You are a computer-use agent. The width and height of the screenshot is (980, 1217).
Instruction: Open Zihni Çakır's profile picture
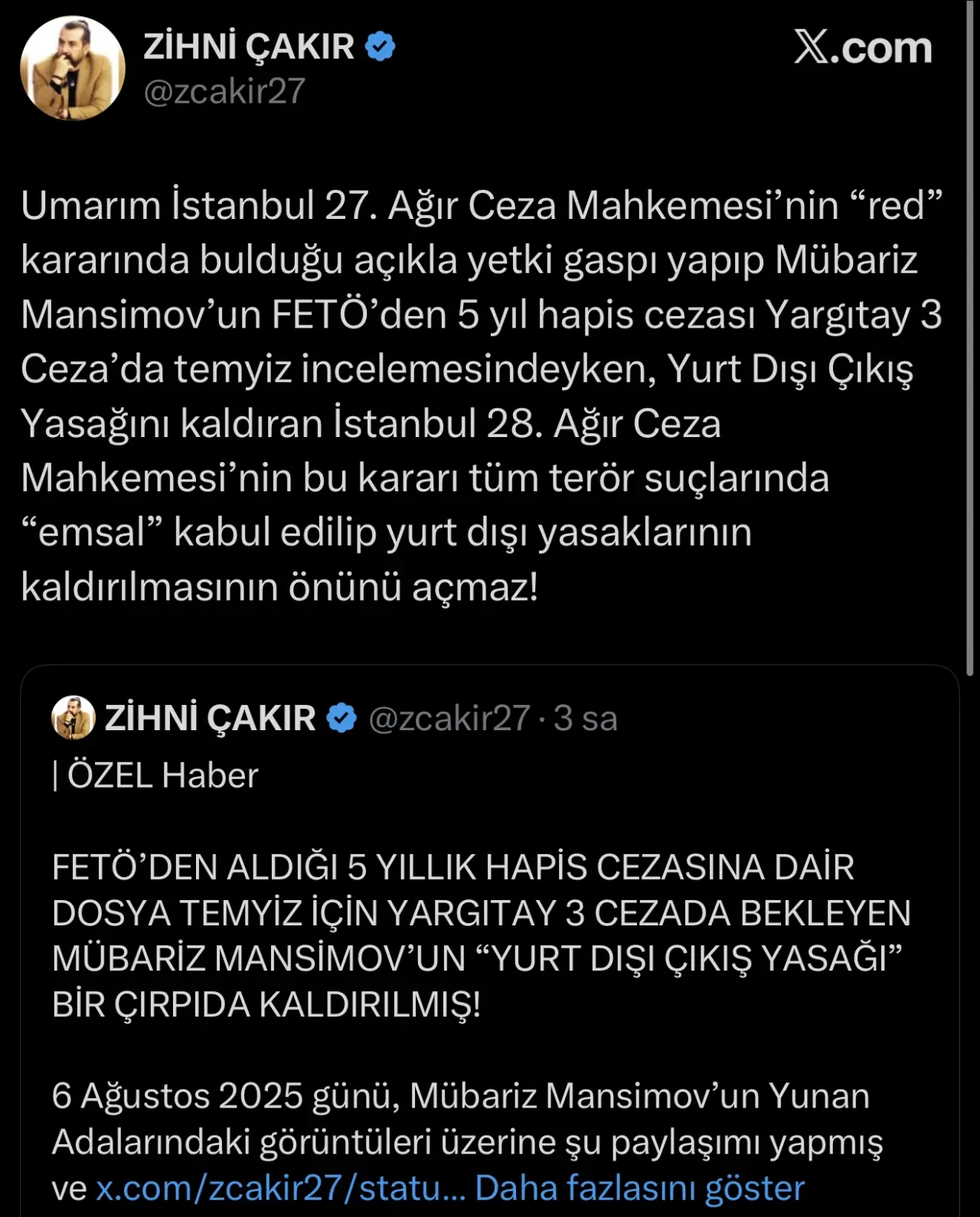(73, 68)
